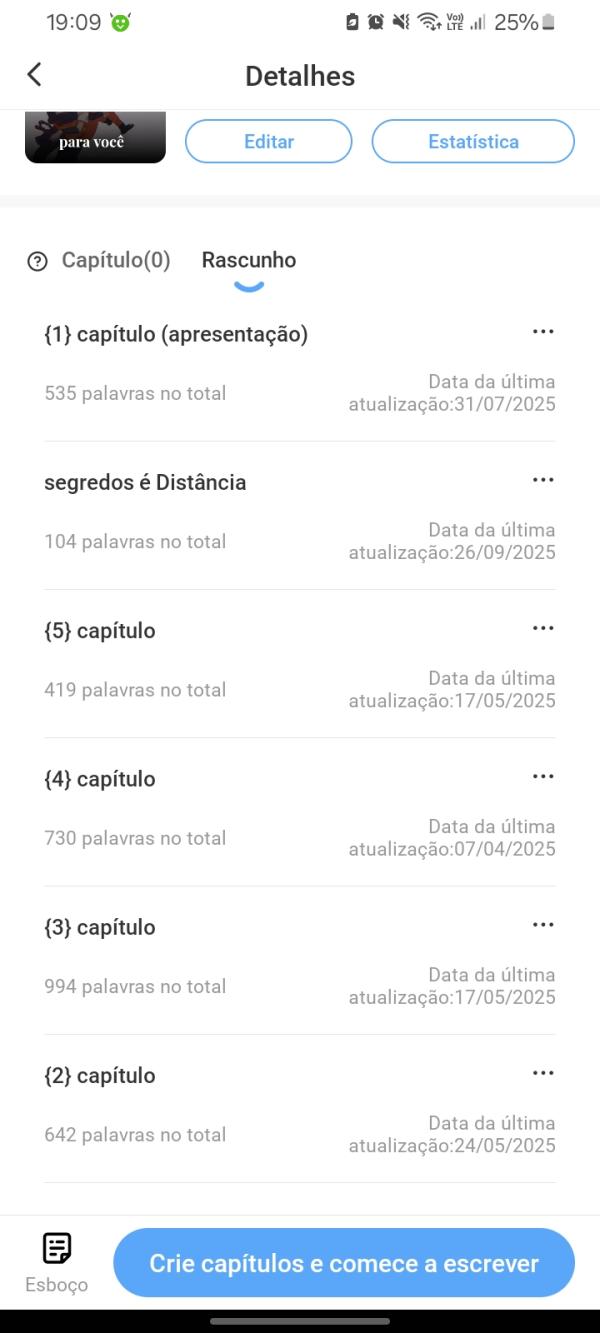Image resolution: width=600 pixels, height=1333 pixels.
Task: Tap the Editar button
Action: [x=268, y=141]
